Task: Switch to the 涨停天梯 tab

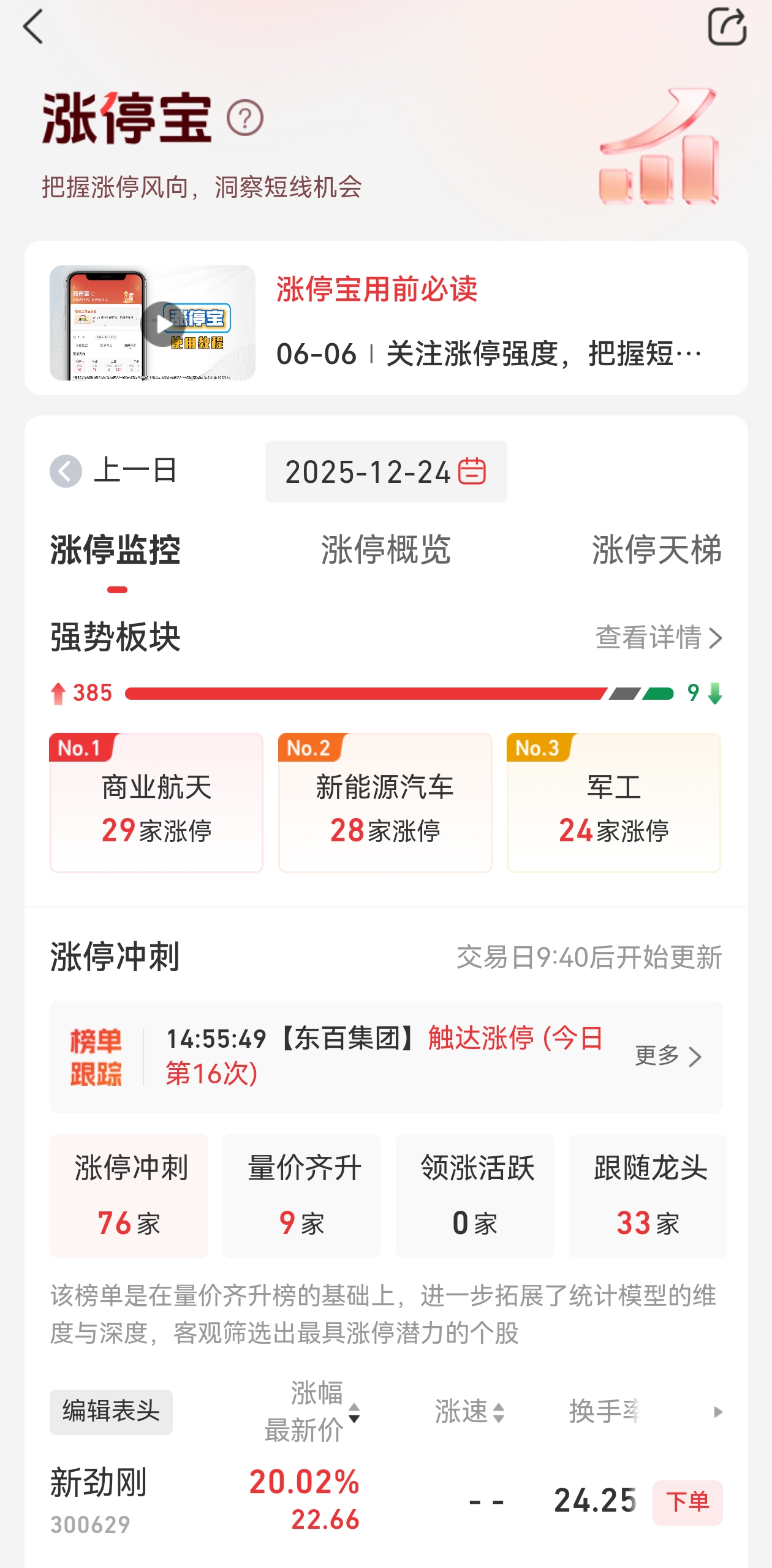Action: (656, 550)
